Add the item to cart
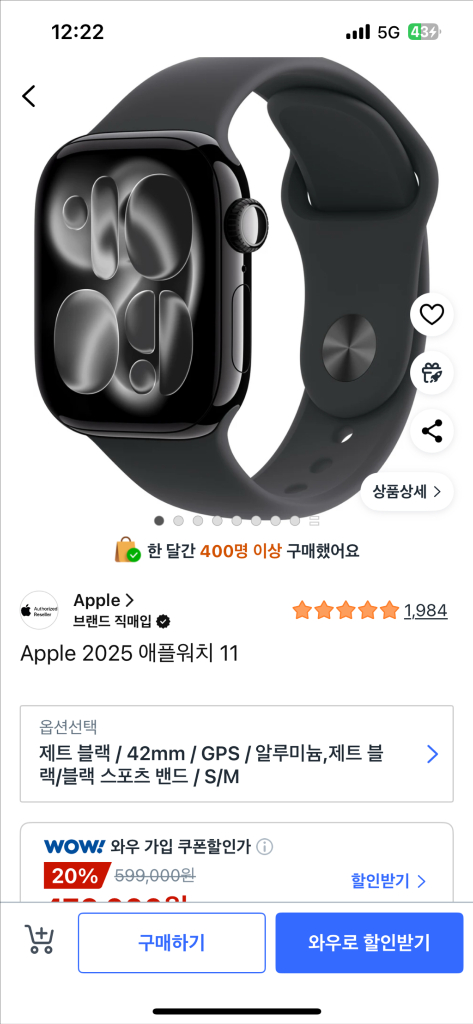Screen dimensions: 473x1024 39,939
